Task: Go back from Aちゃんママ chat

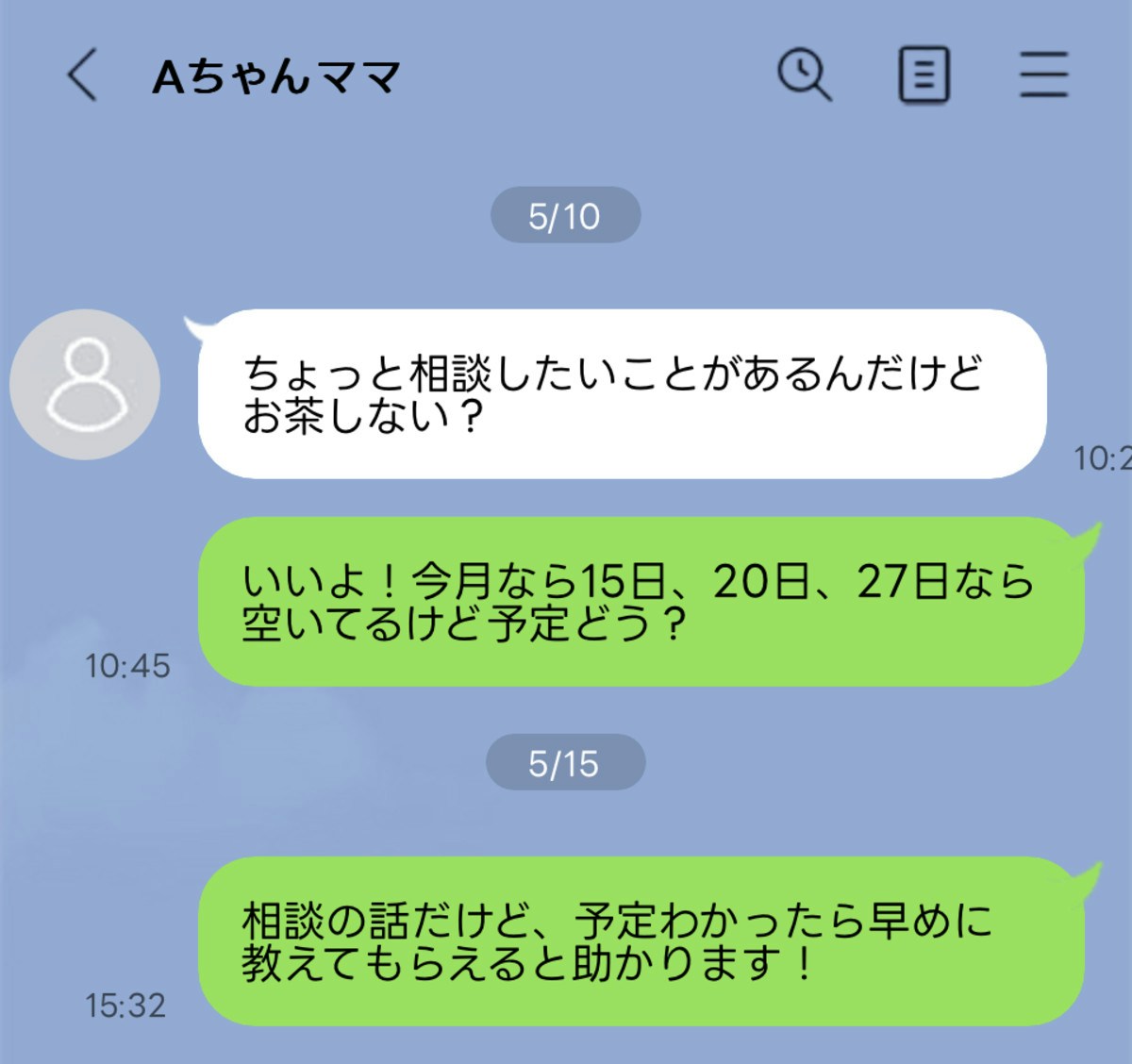Action: point(82,75)
